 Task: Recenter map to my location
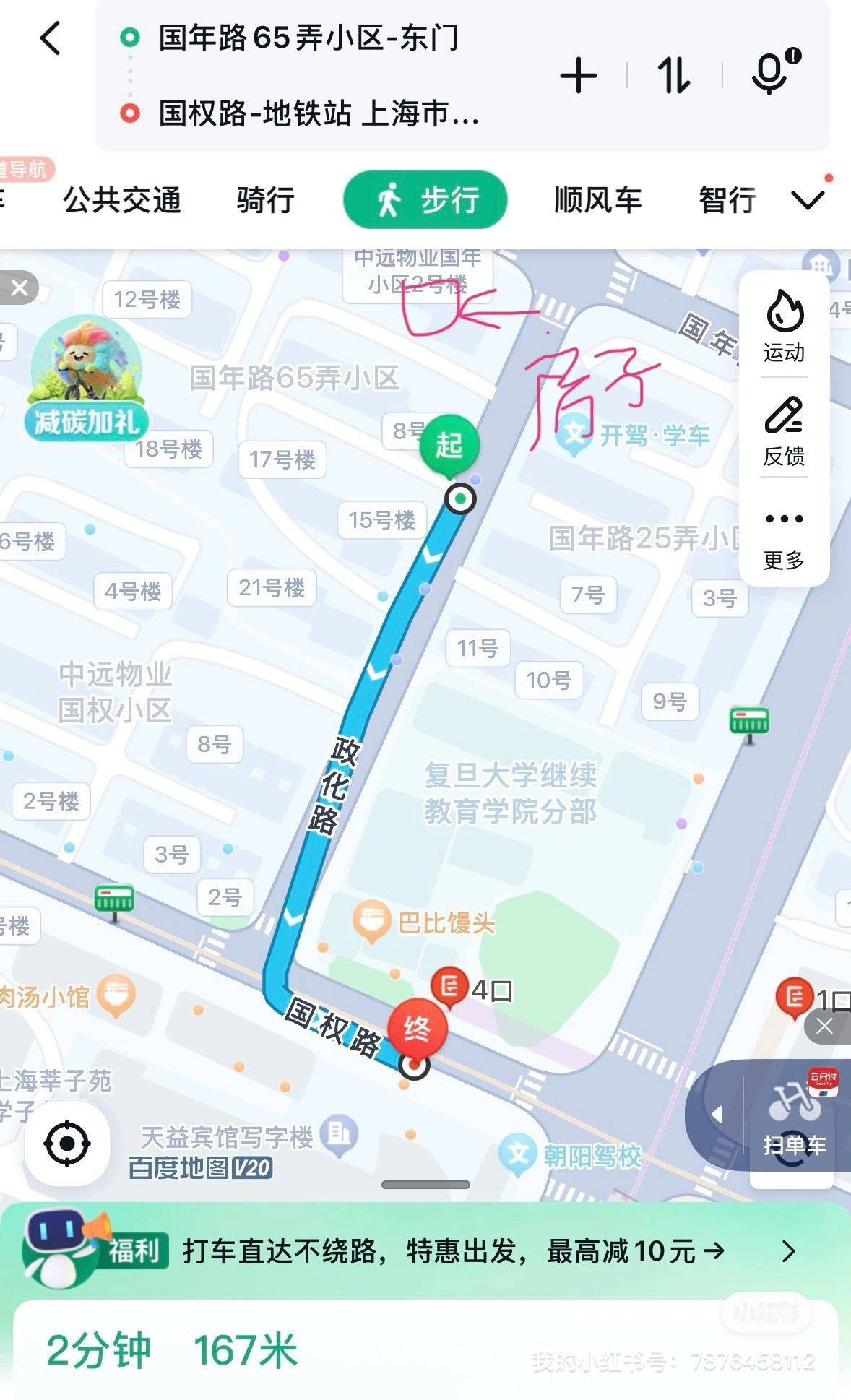[67, 1144]
